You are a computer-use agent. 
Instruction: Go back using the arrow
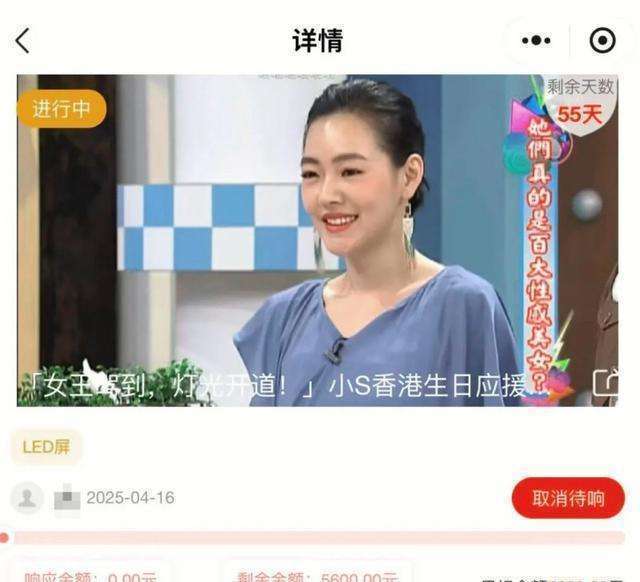[23, 41]
